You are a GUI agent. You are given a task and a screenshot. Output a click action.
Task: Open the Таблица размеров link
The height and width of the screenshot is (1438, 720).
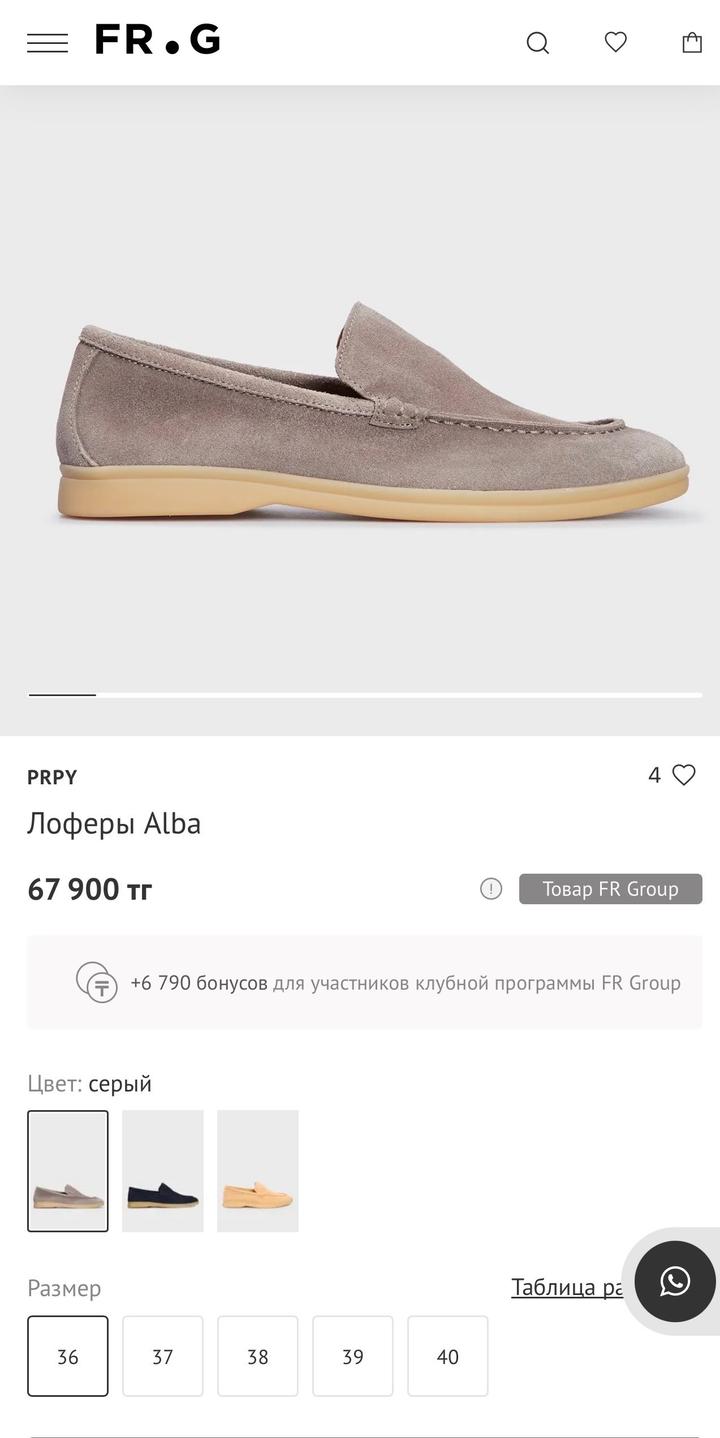[x=567, y=1287]
